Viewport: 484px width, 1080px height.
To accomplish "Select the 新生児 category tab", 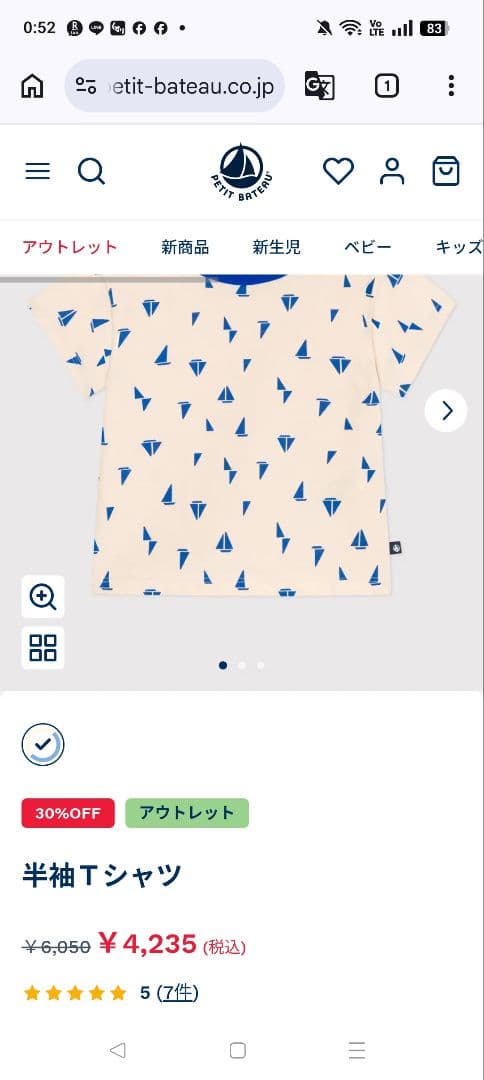I will pos(276,247).
